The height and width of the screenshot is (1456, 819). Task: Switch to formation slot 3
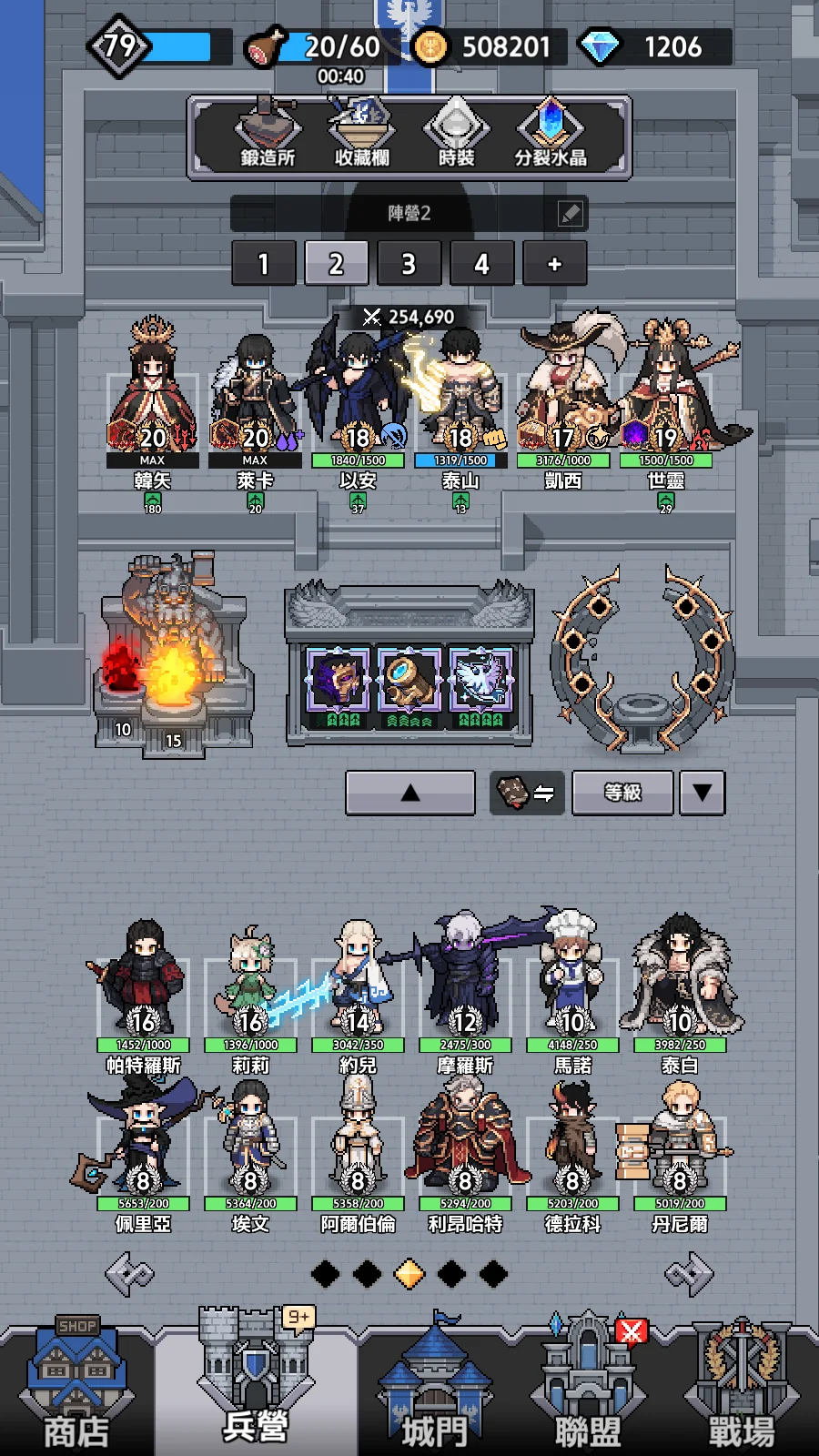click(x=409, y=264)
